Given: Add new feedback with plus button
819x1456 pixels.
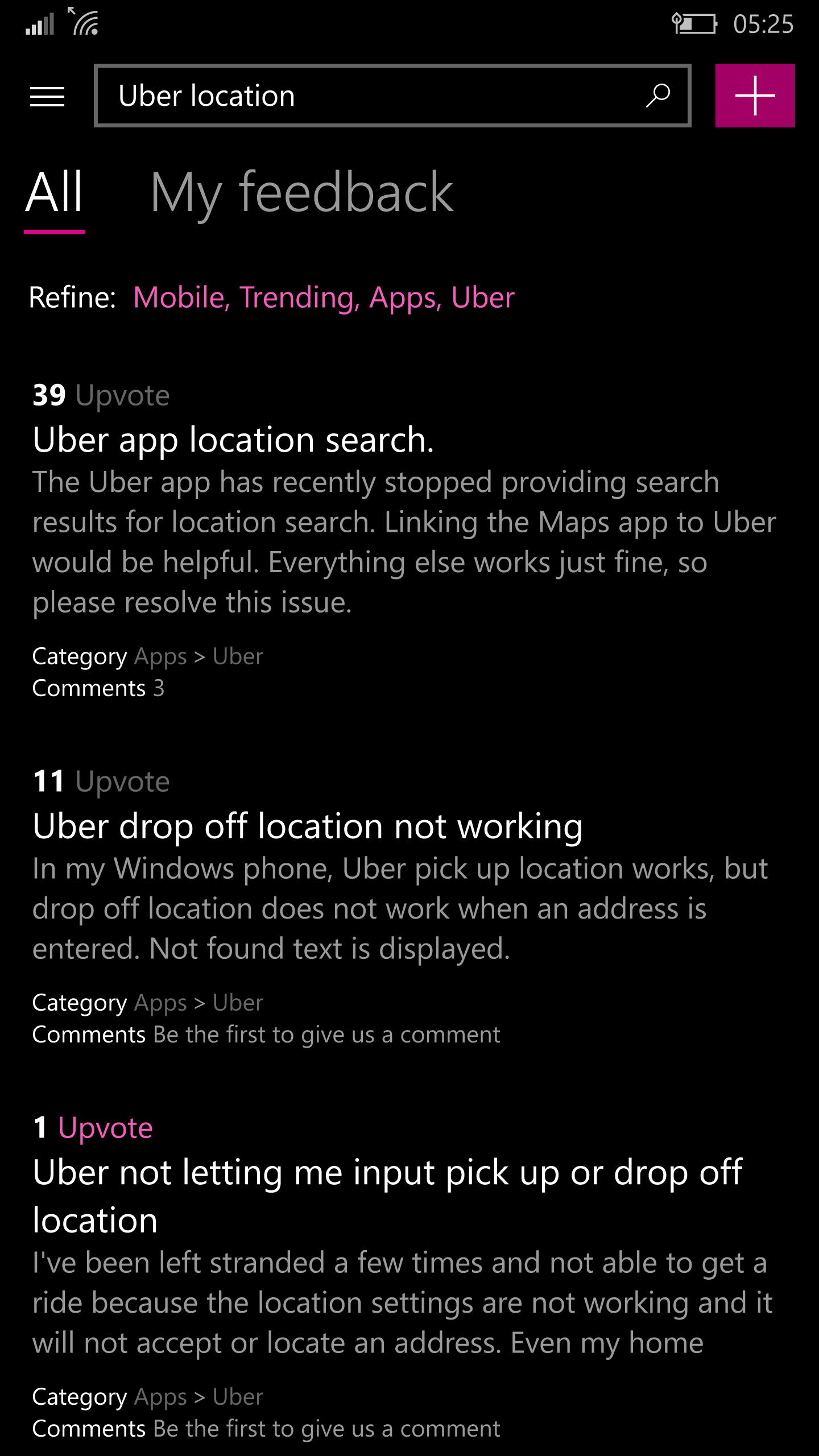Looking at the screenshot, I should [755, 96].
